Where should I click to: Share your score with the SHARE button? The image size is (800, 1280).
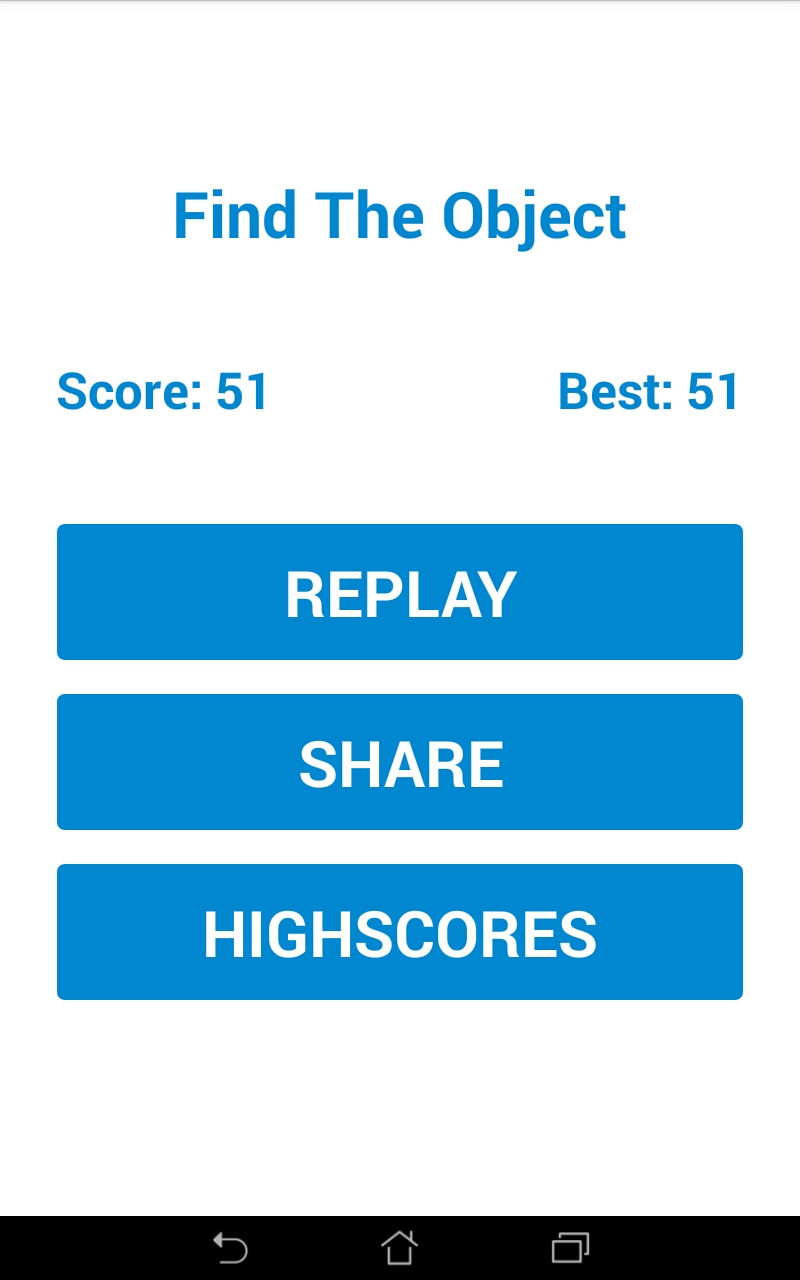[x=400, y=762]
